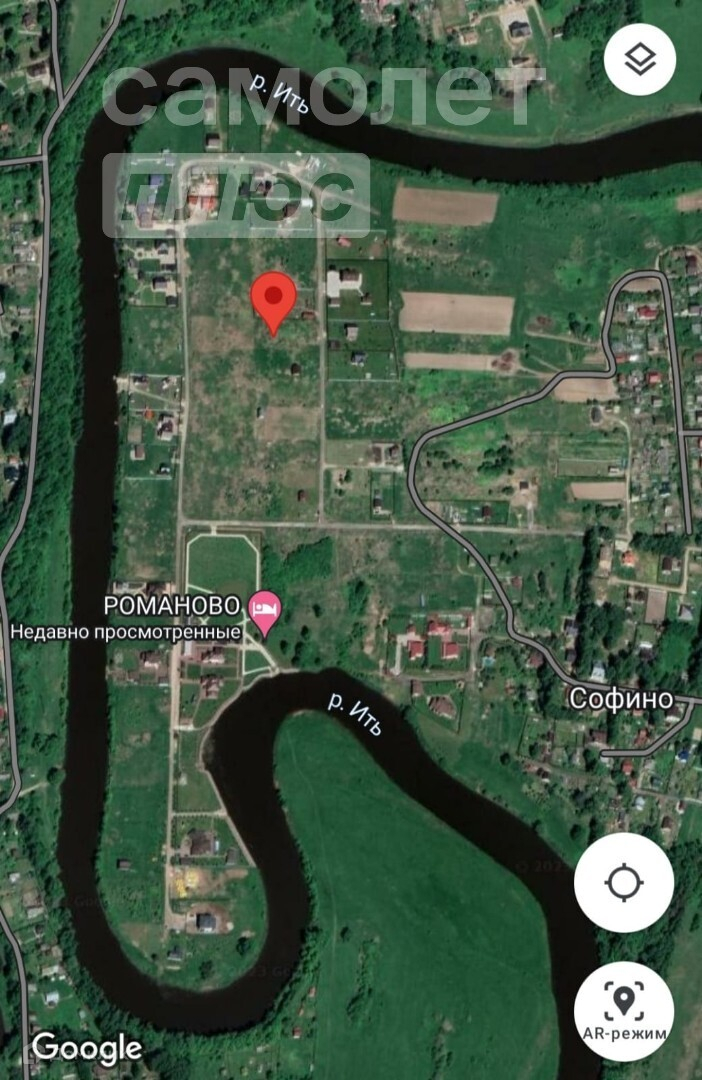Open the РОМАНОВО hotel marker

click(x=265, y=609)
